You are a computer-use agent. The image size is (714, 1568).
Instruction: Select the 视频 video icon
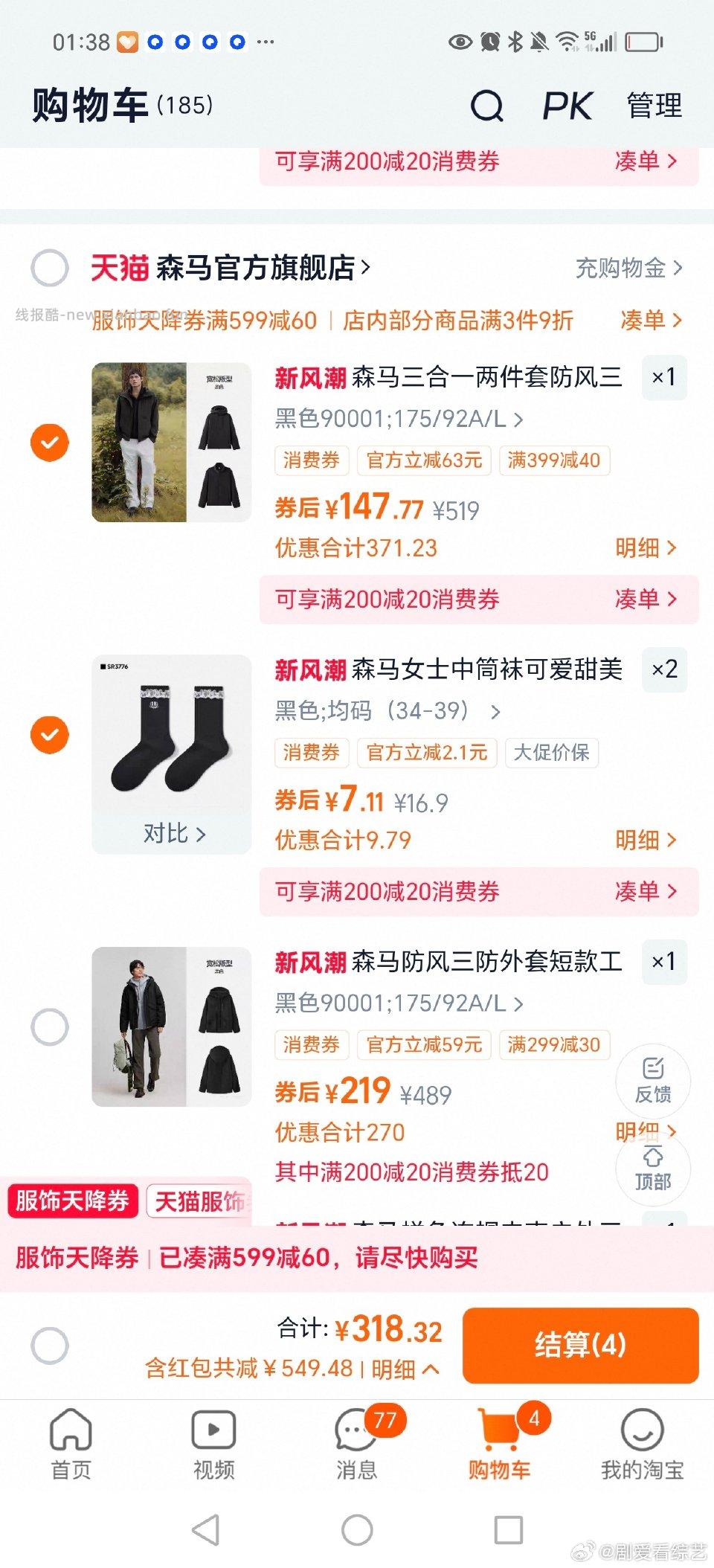pyautogui.click(x=213, y=1431)
